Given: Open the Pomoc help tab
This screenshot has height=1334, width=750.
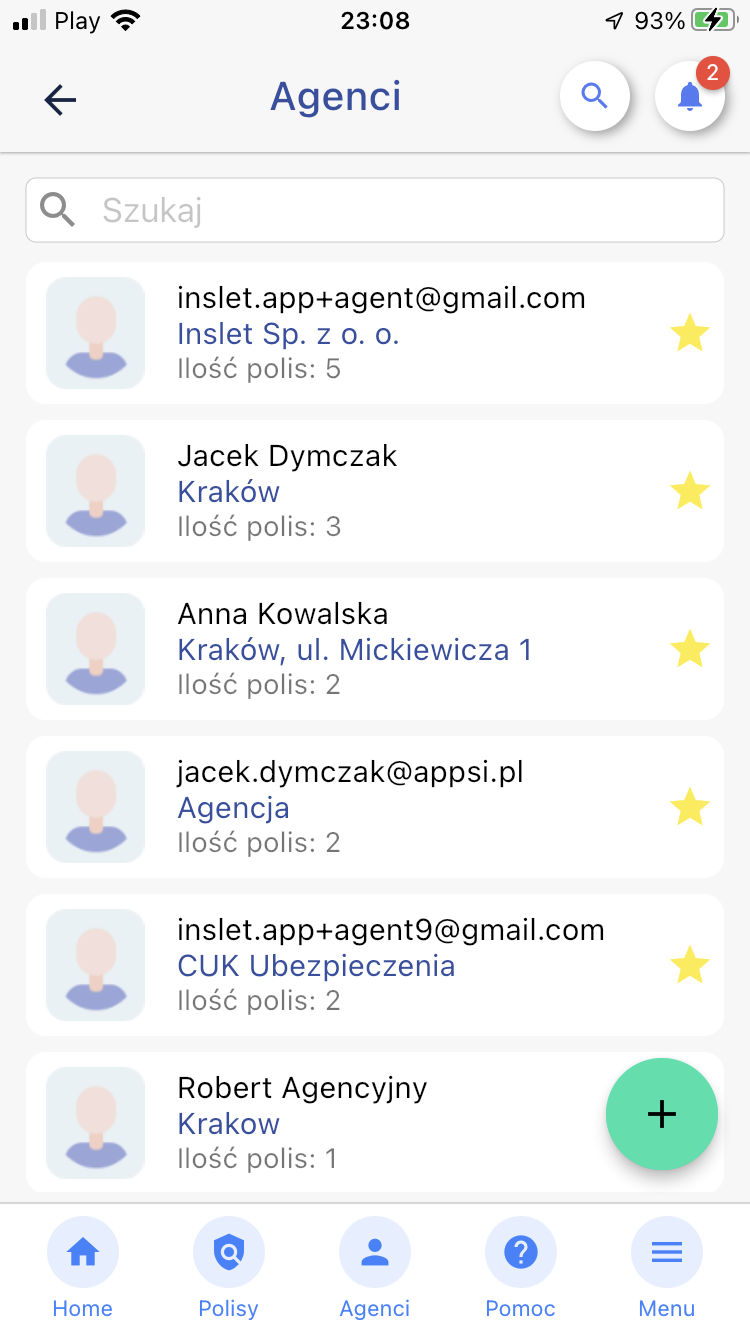Looking at the screenshot, I should (521, 1266).
